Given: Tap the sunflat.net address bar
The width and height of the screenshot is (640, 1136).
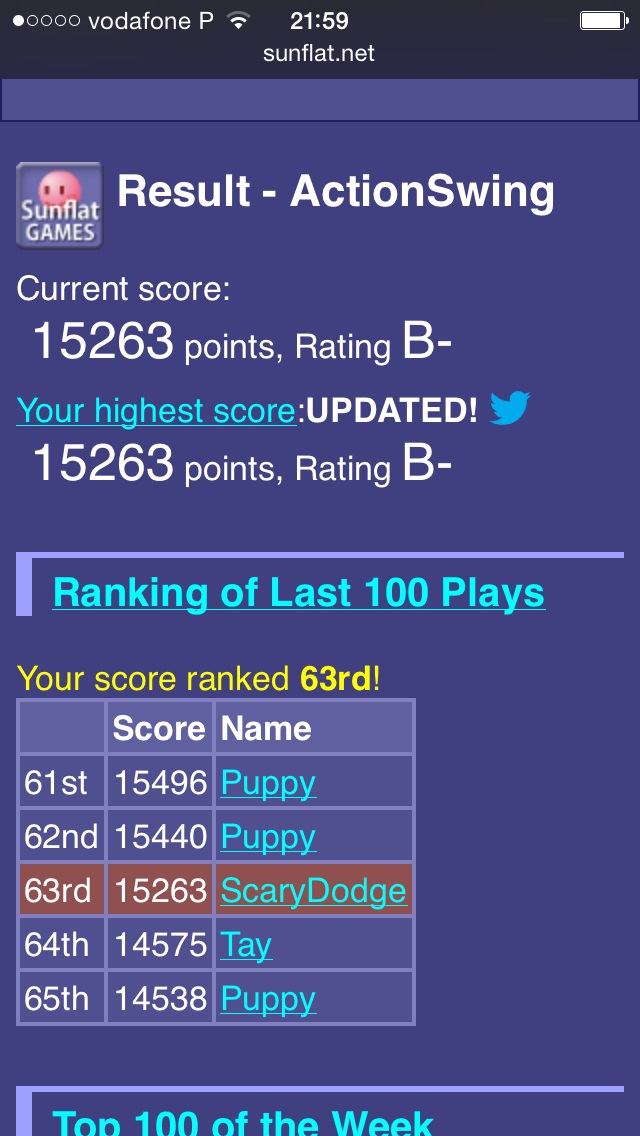Looking at the screenshot, I should [x=319, y=53].
